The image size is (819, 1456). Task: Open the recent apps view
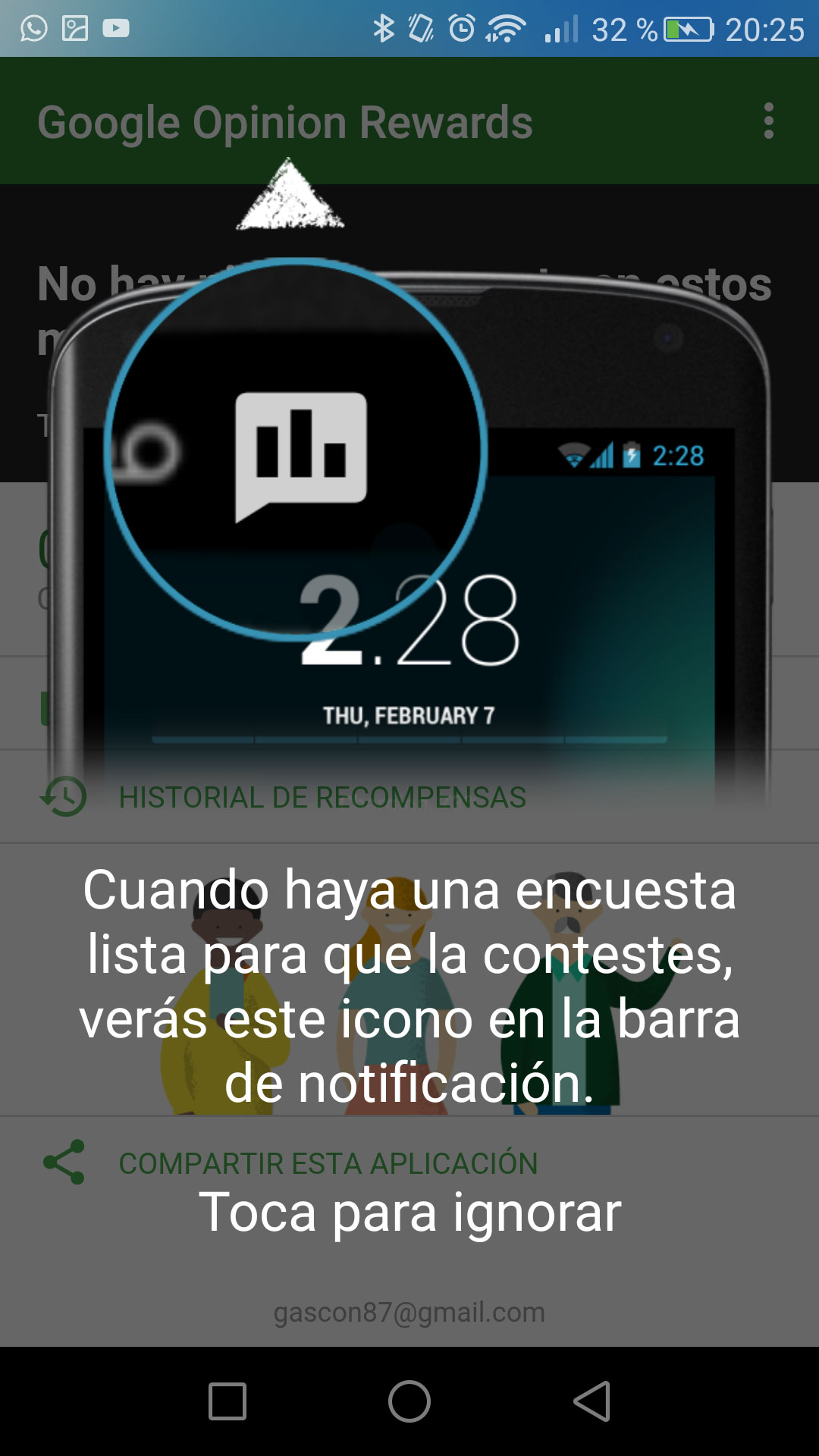(x=227, y=1401)
